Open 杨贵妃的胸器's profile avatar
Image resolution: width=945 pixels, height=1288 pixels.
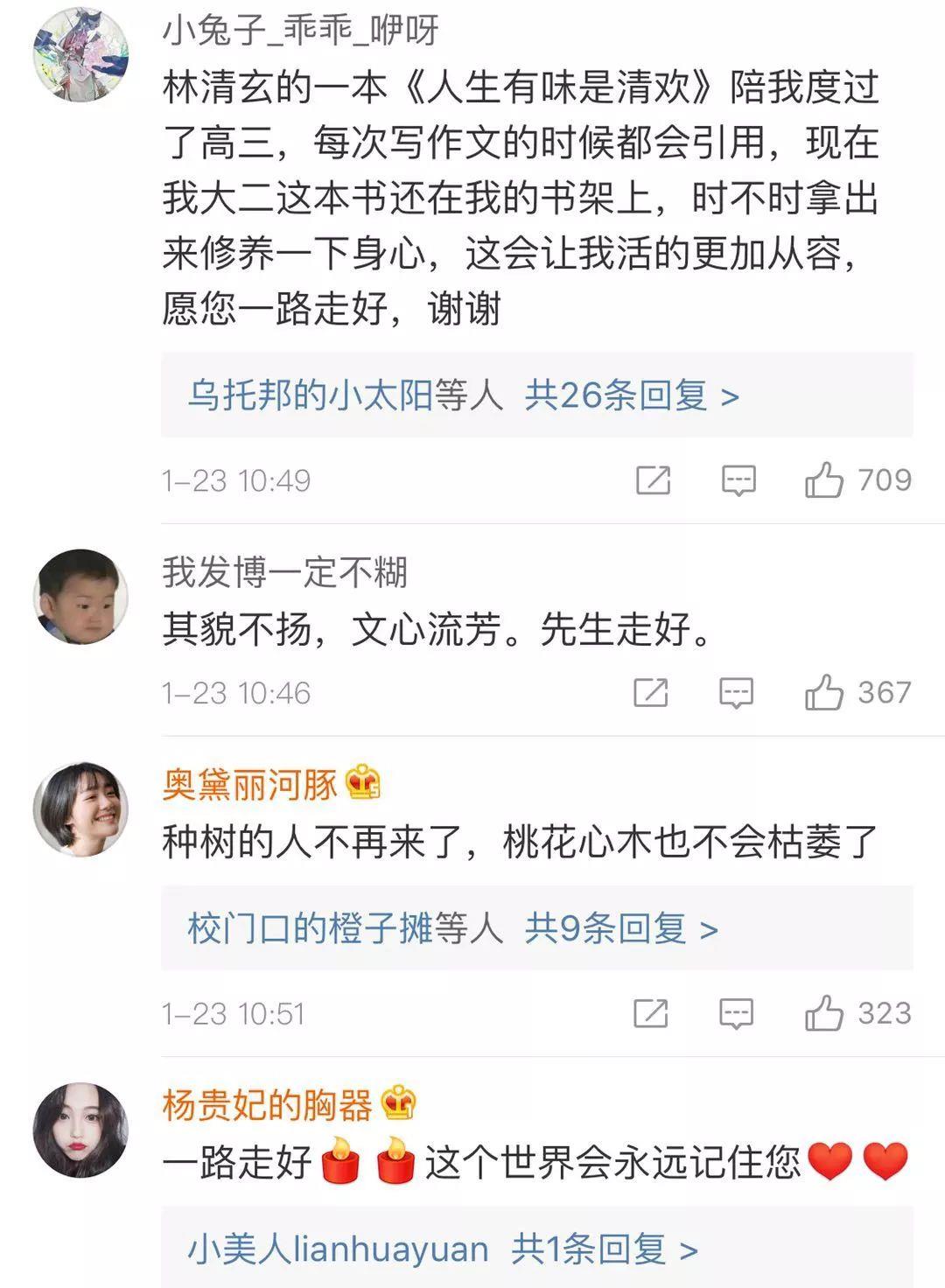(x=80, y=1130)
